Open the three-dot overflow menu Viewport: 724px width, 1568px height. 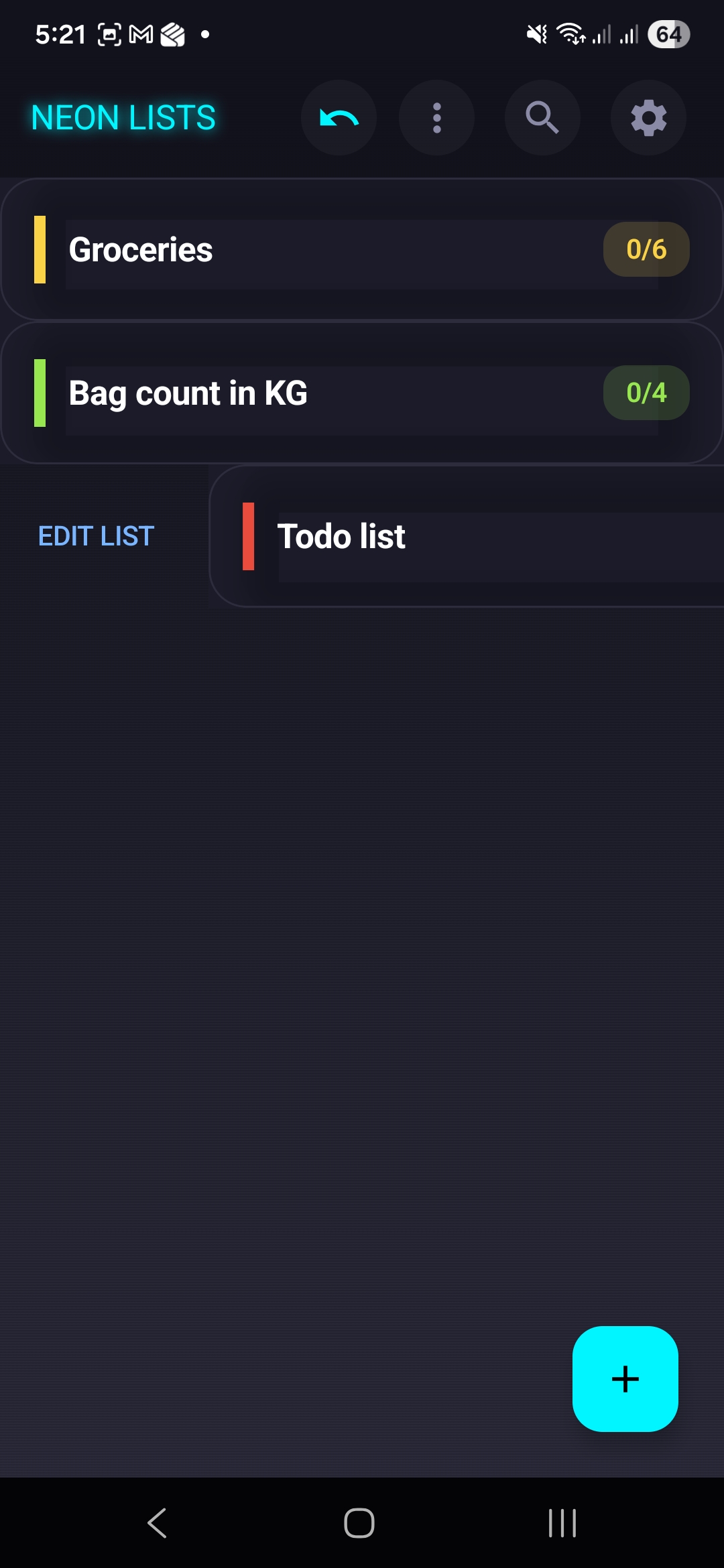[x=437, y=118]
